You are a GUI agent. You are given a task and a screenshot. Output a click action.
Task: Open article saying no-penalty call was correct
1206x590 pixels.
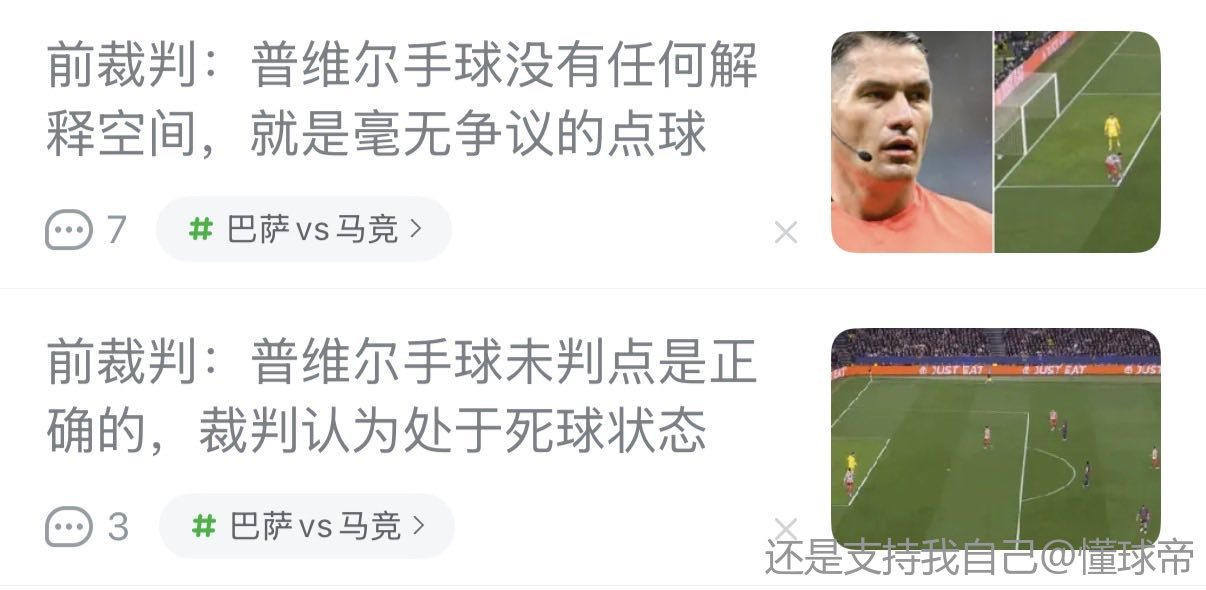point(400,397)
